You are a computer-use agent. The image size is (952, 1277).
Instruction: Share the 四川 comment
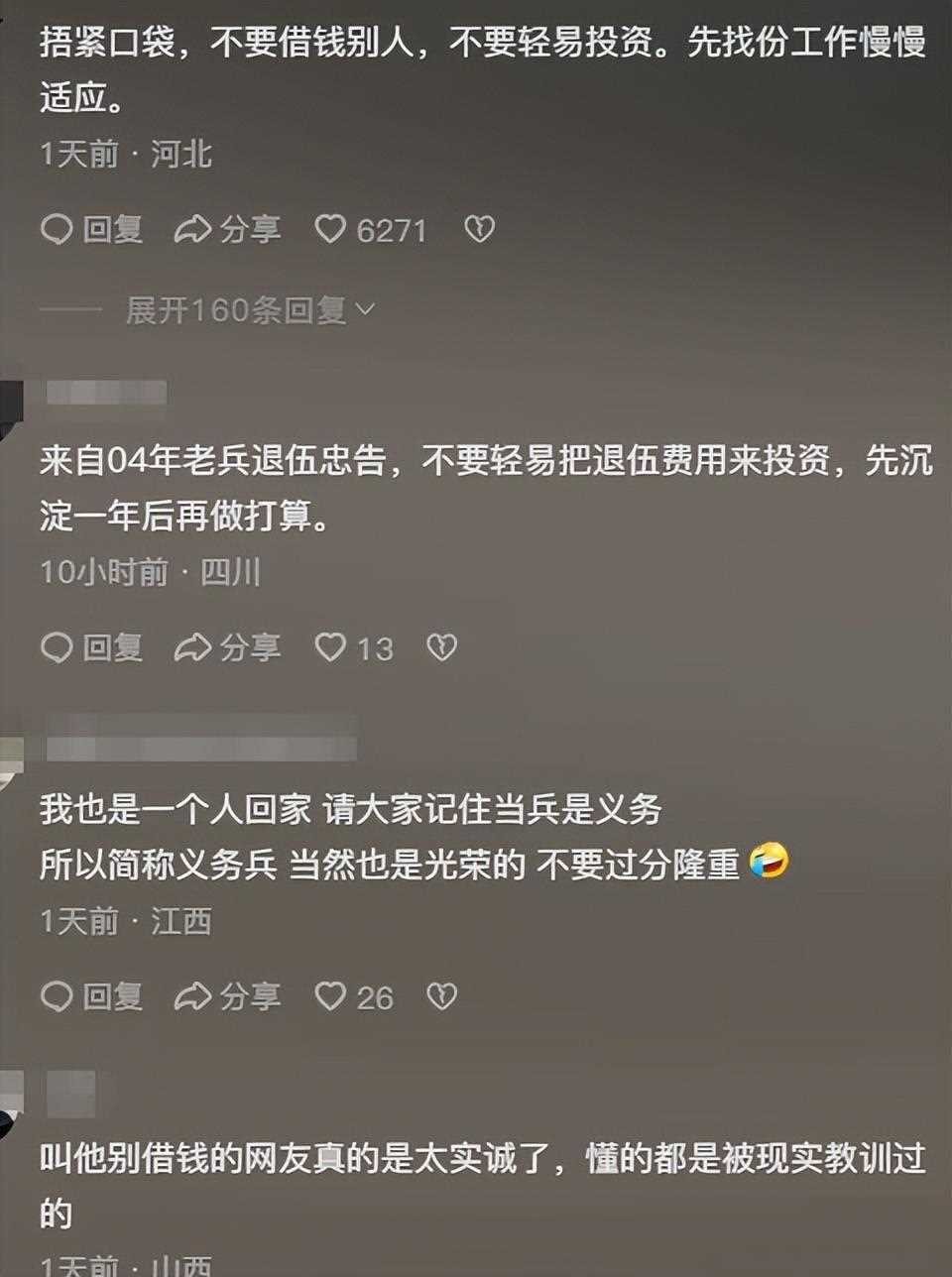coord(227,648)
